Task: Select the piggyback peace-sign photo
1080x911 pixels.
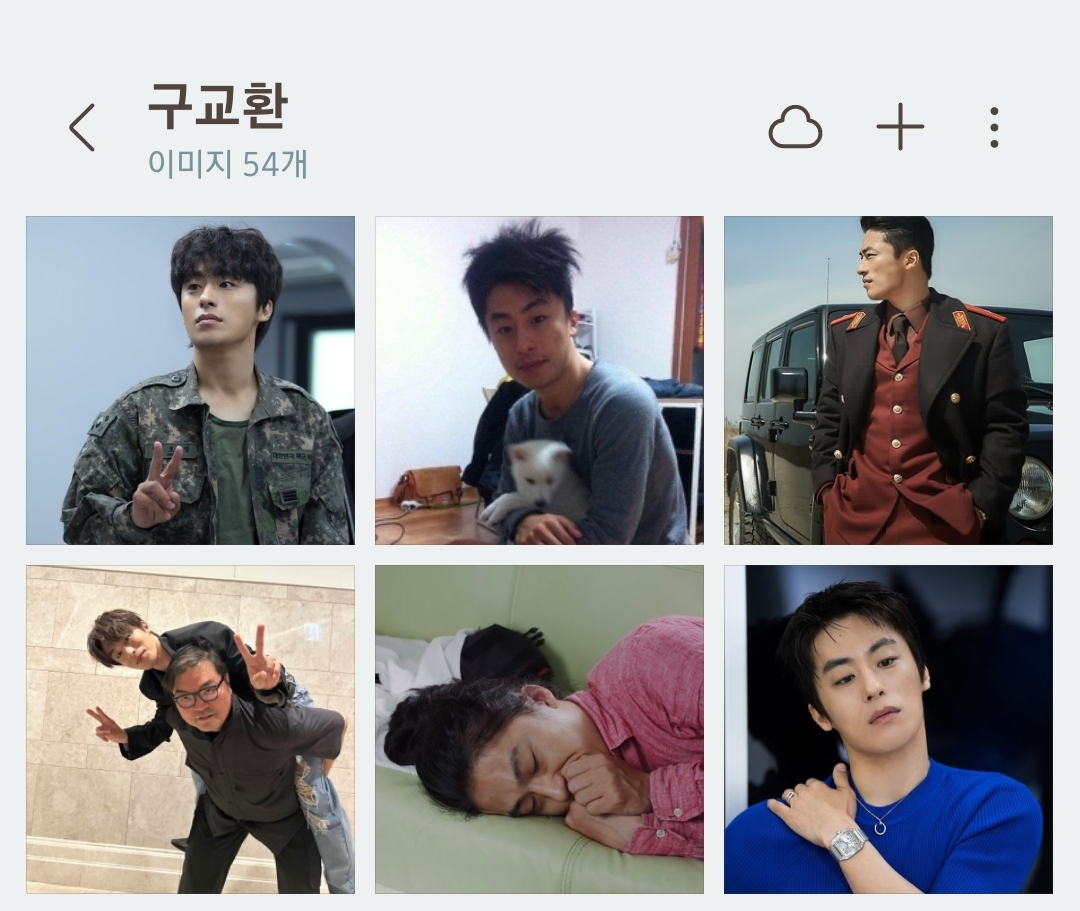Action: click(x=190, y=729)
